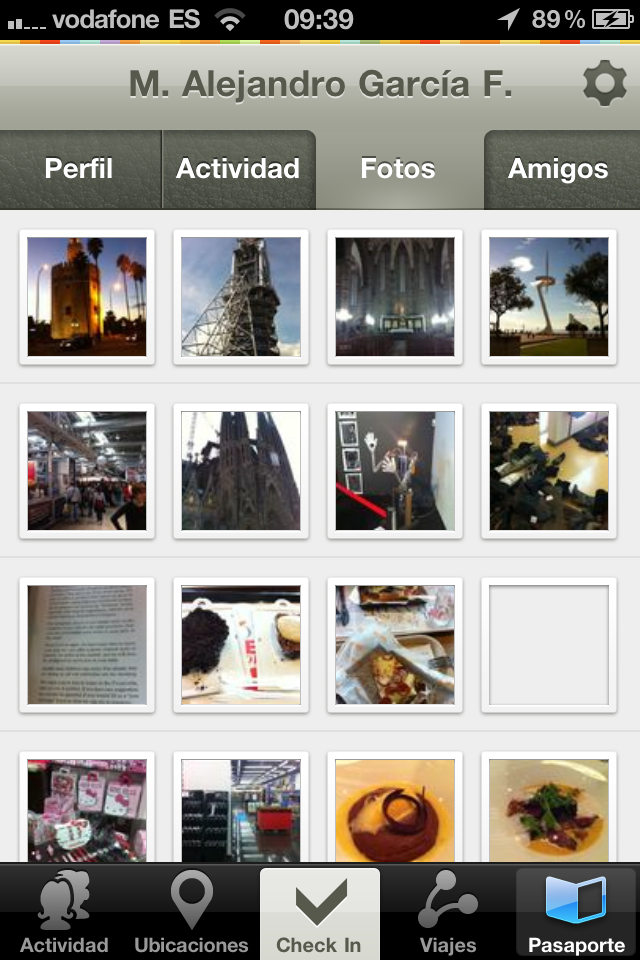Switch to the Perfil tab
The image size is (640, 960).
(79, 169)
